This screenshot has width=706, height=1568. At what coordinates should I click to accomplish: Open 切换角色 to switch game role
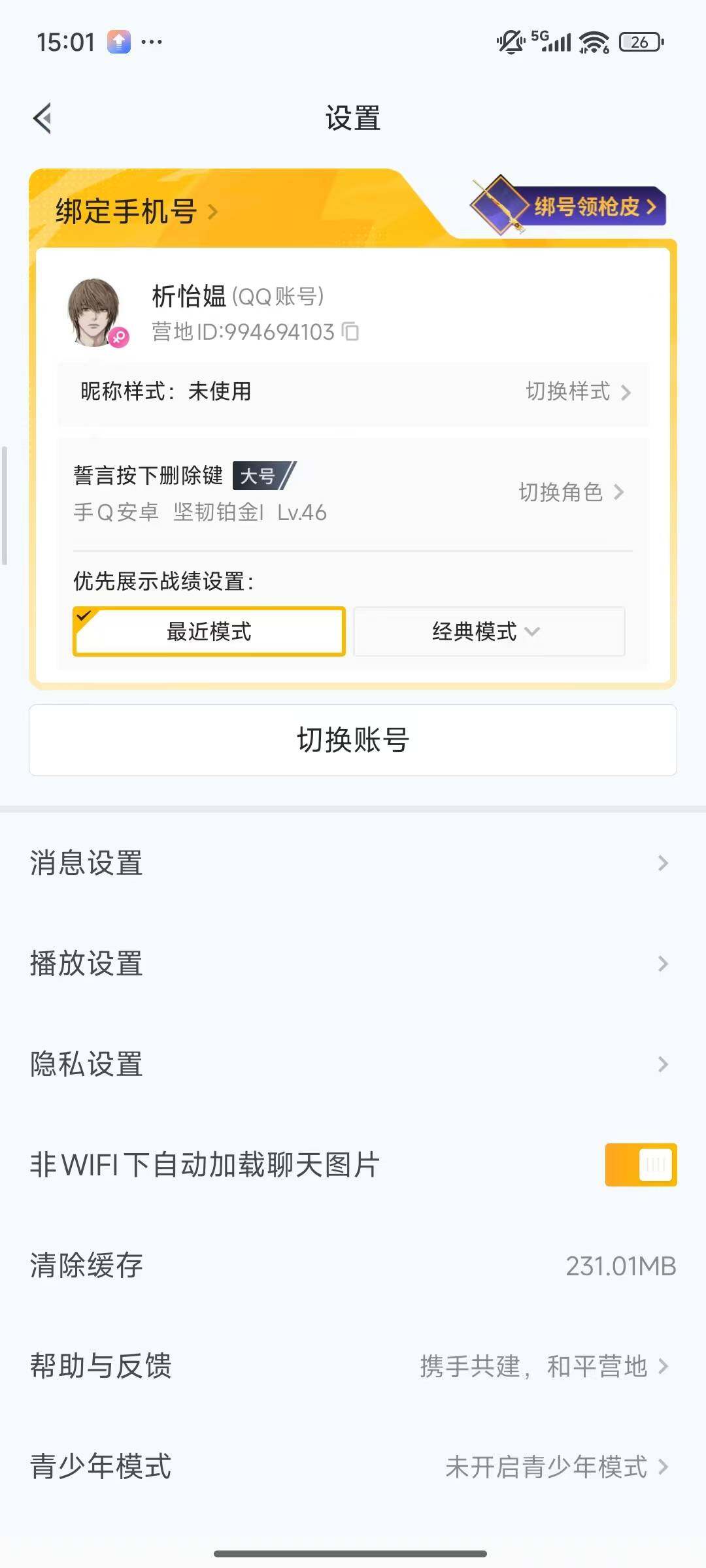tap(569, 493)
